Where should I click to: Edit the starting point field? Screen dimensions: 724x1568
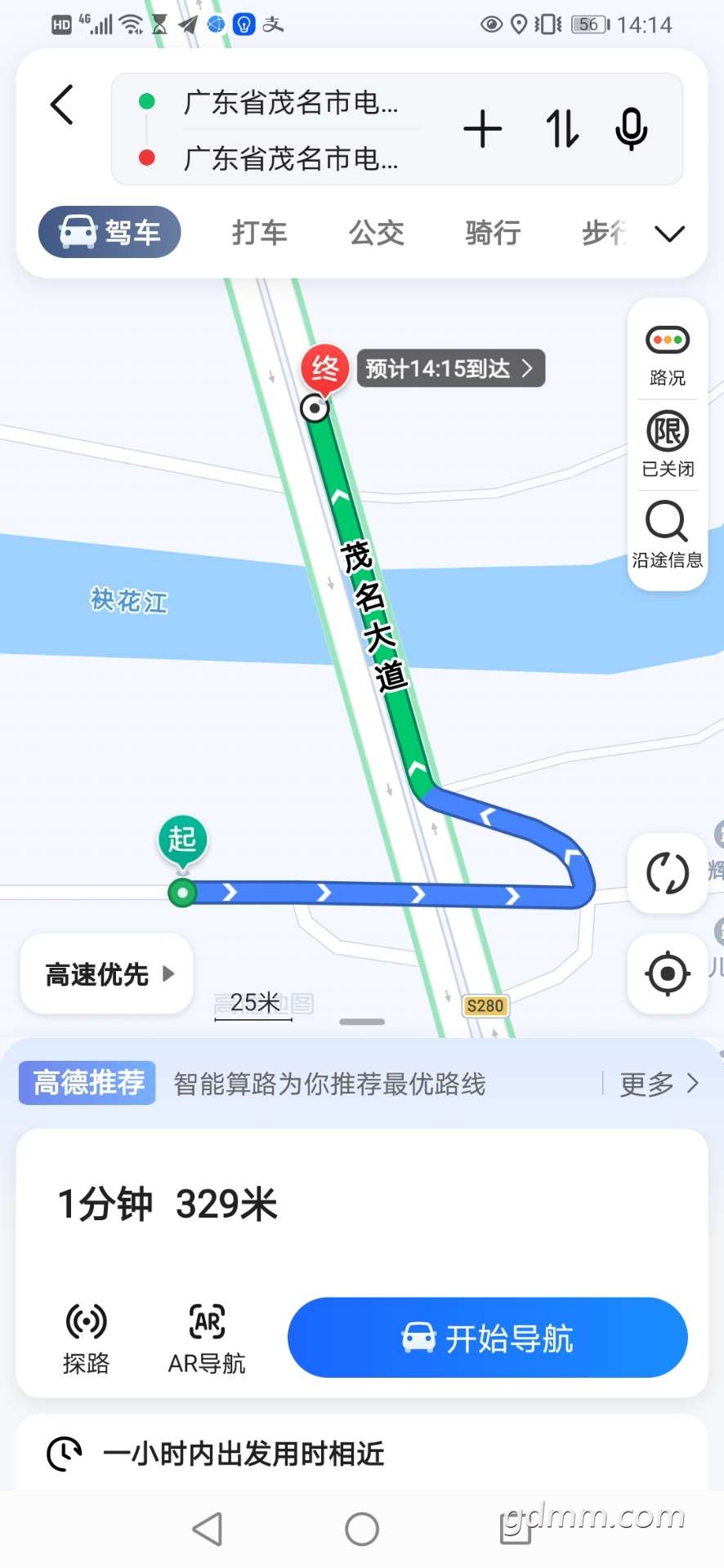point(291,103)
